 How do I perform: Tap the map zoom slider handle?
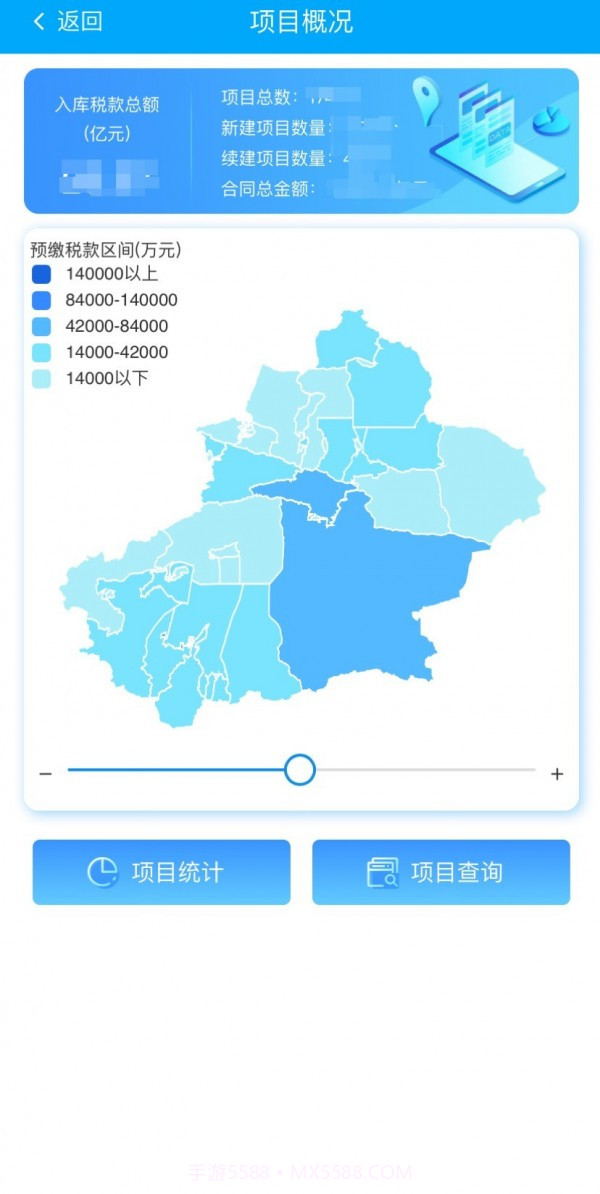tap(300, 770)
